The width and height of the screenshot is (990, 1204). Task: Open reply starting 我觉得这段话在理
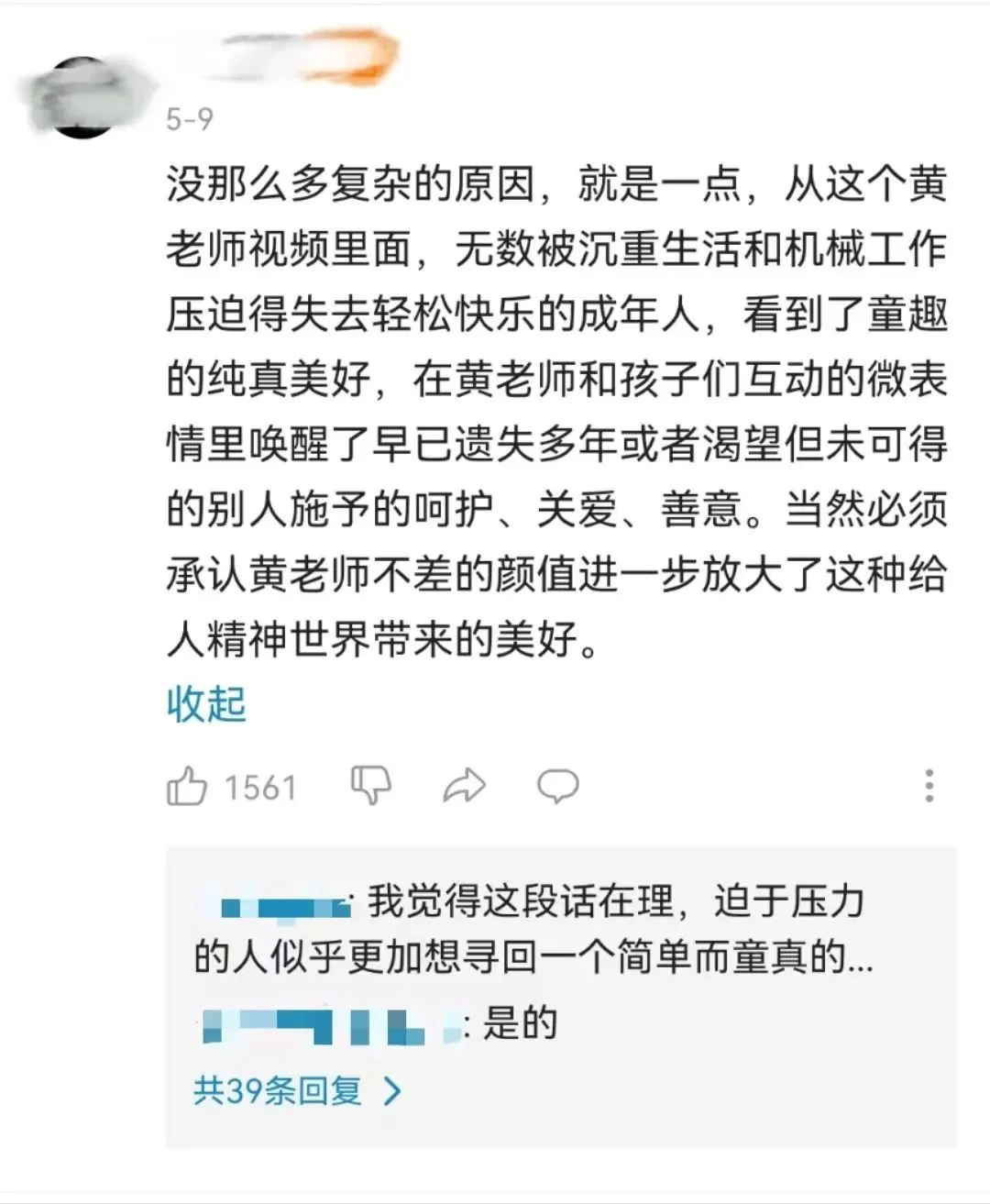[532, 929]
